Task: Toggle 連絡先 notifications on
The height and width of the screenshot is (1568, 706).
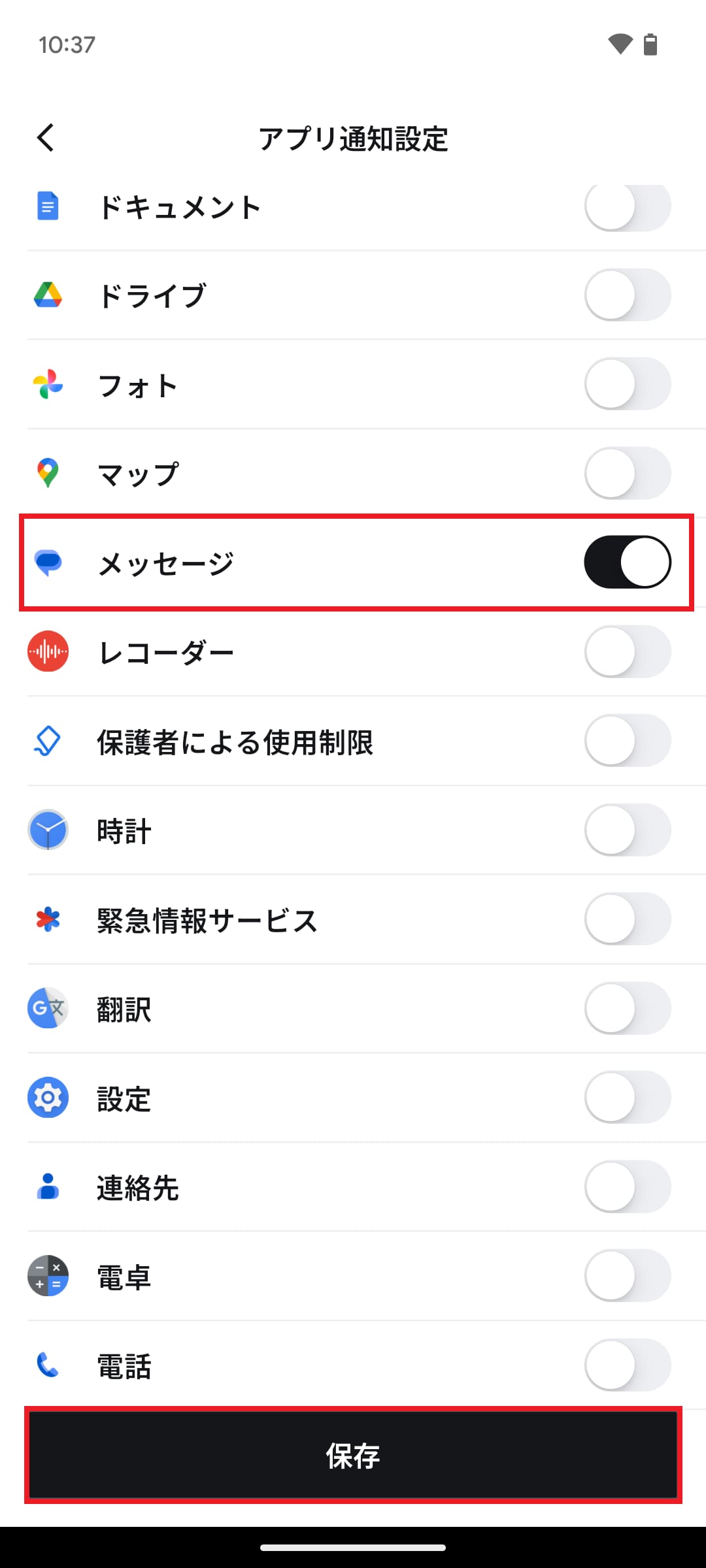Action: click(628, 1187)
